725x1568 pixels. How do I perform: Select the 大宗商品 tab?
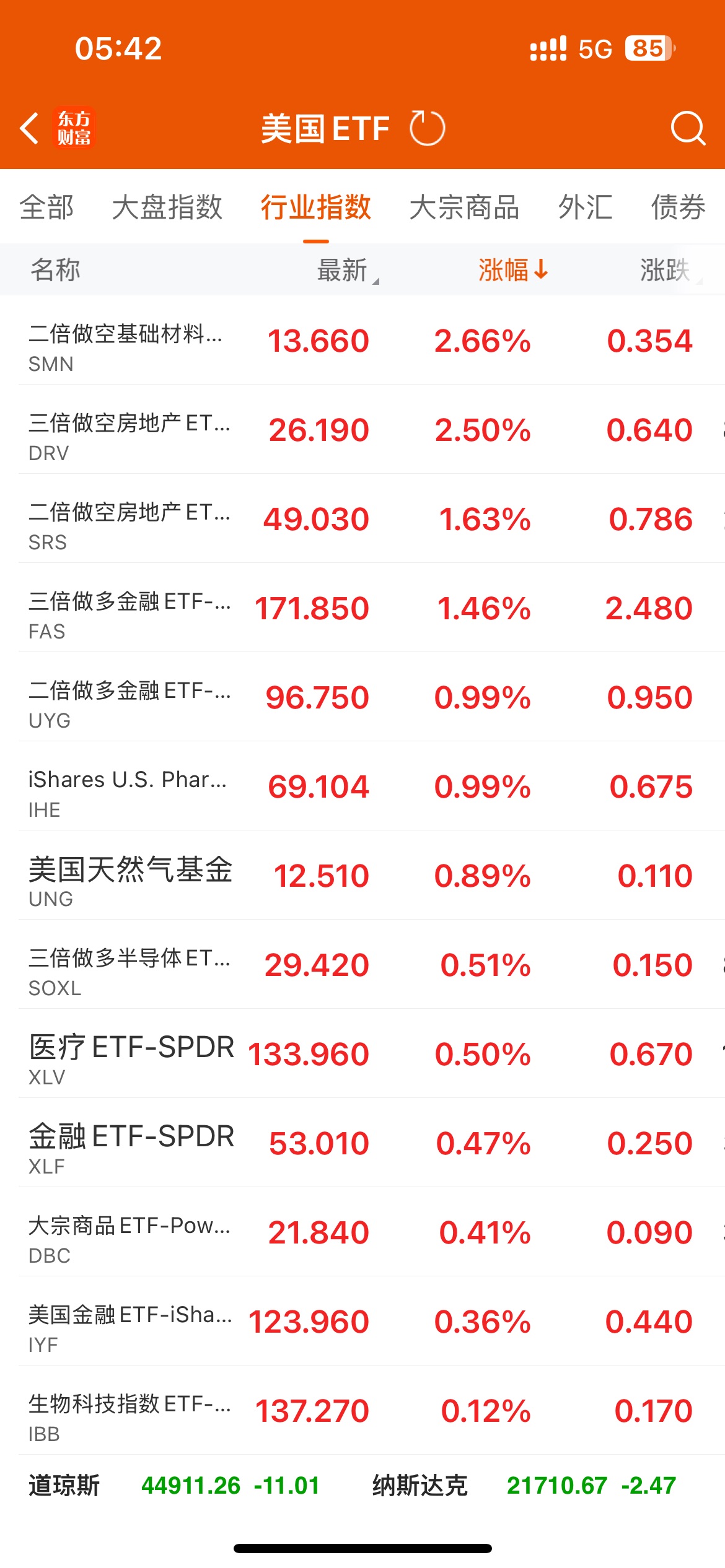(x=464, y=207)
